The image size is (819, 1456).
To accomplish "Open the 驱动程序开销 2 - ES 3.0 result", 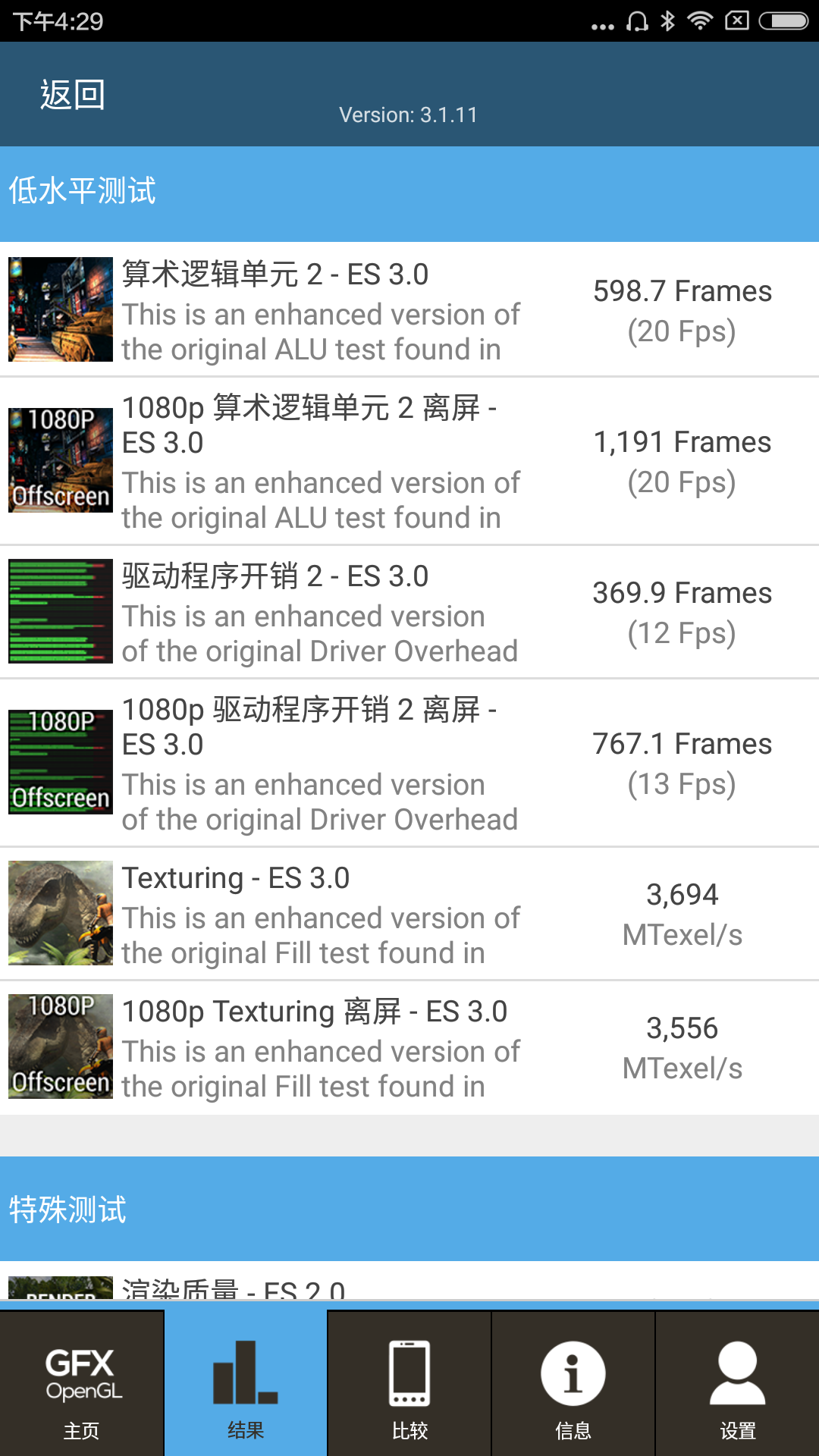I will coord(409,612).
